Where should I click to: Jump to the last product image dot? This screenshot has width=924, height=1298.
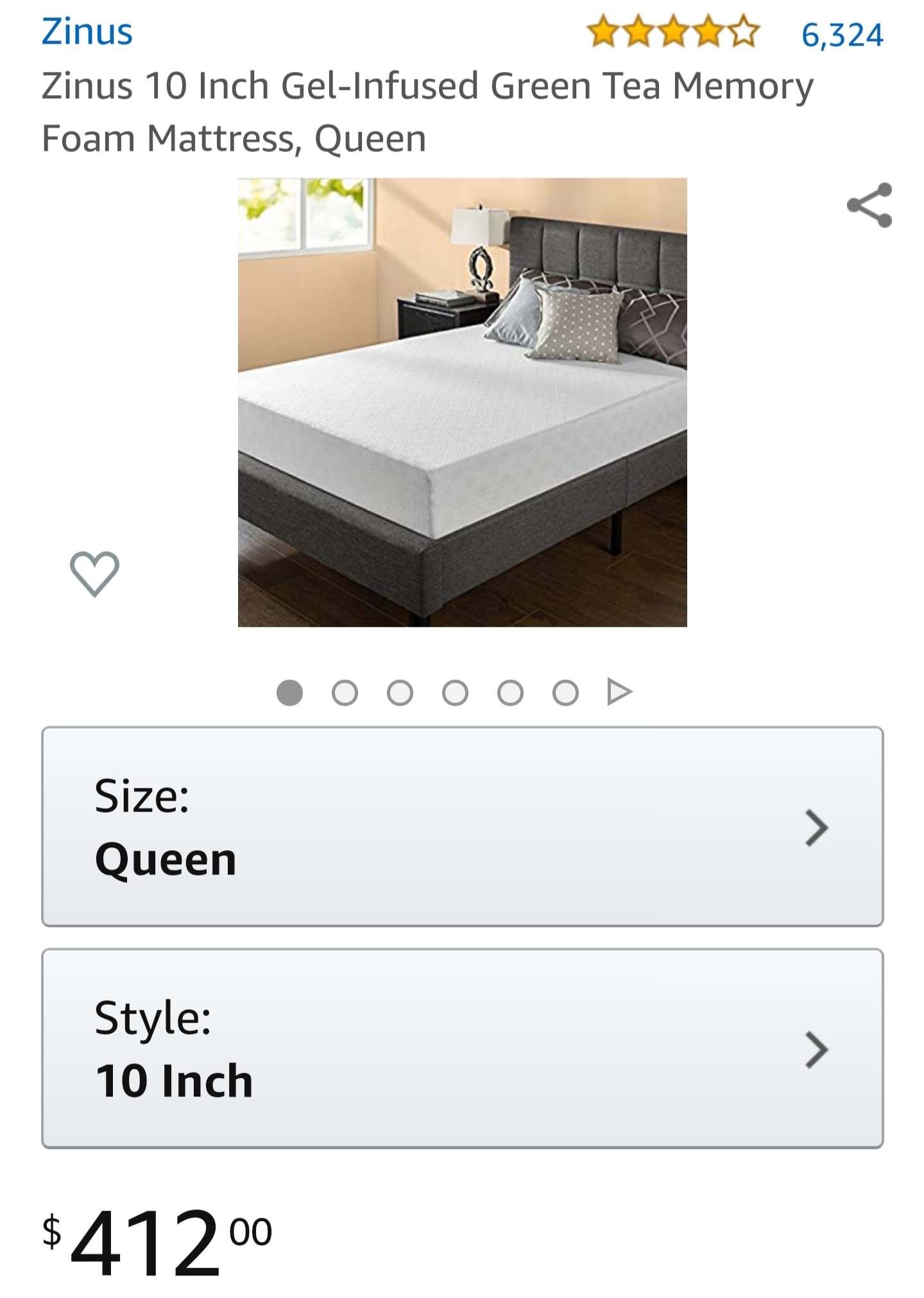(x=565, y=693)
